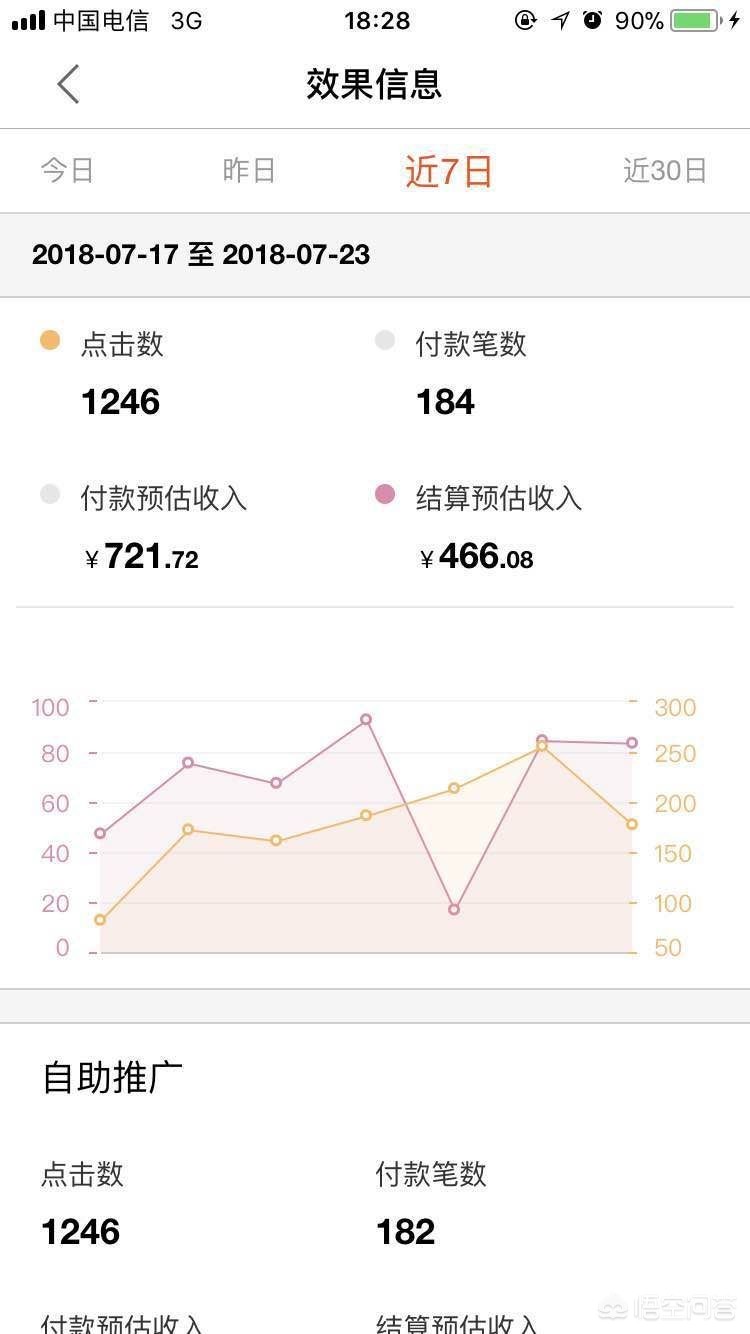Select the 近7日 tab
This screenshot has width=750, height=1334.
click(449, 172)
